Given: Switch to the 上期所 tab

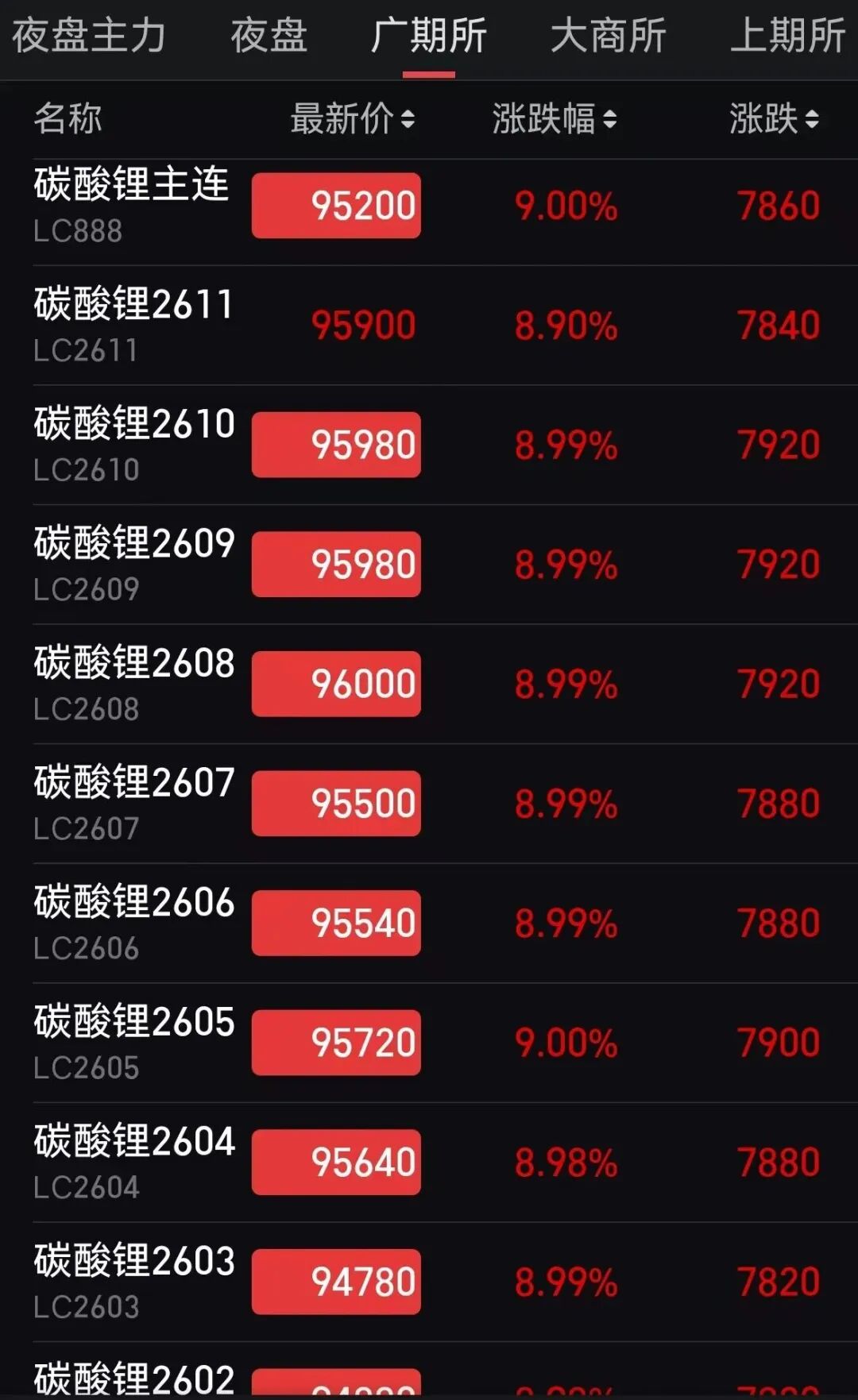Looking at the screenshot, I should (786, 37).
